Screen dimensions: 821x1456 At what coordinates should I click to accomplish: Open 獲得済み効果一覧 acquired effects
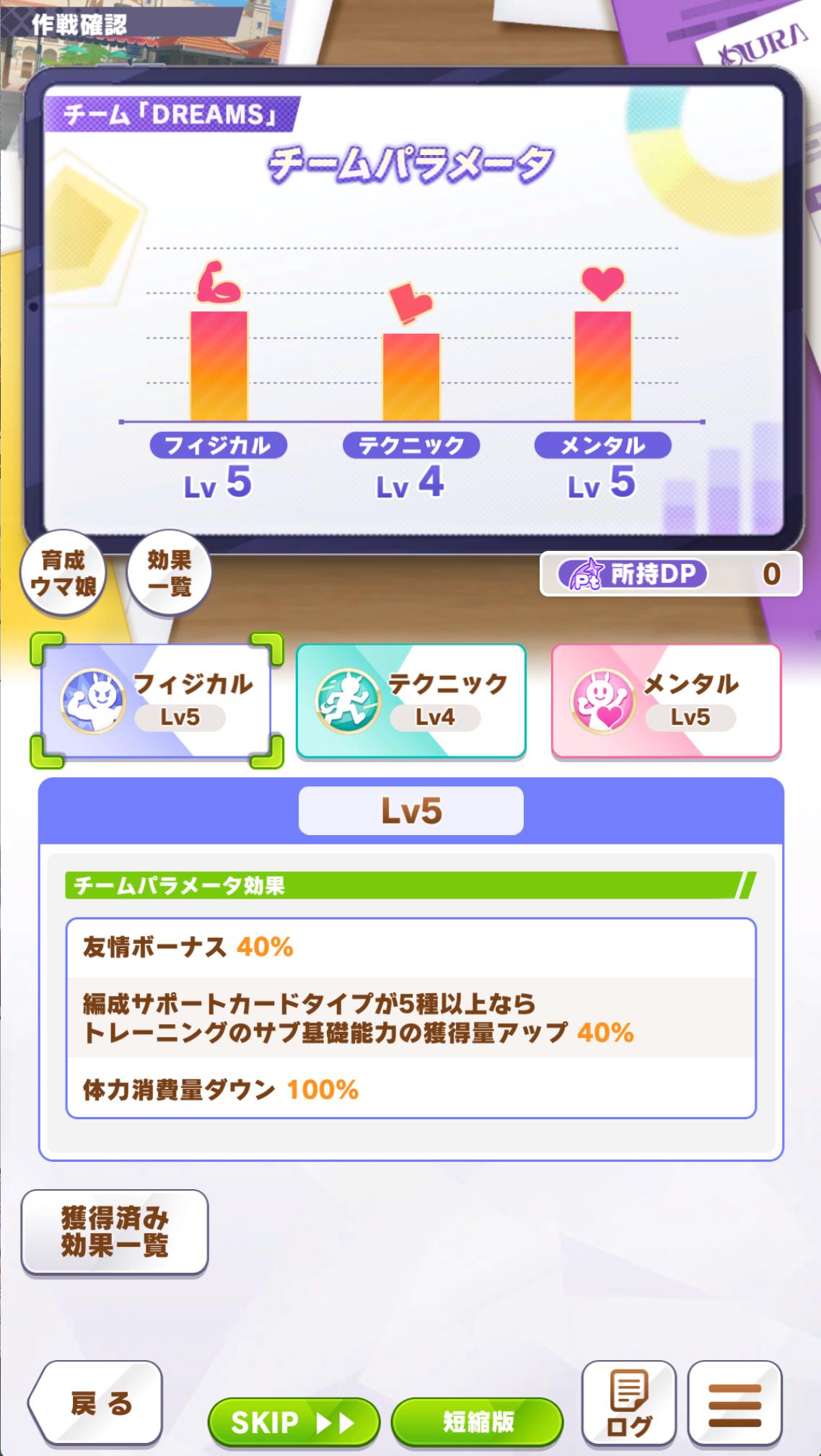[115, 1232]
